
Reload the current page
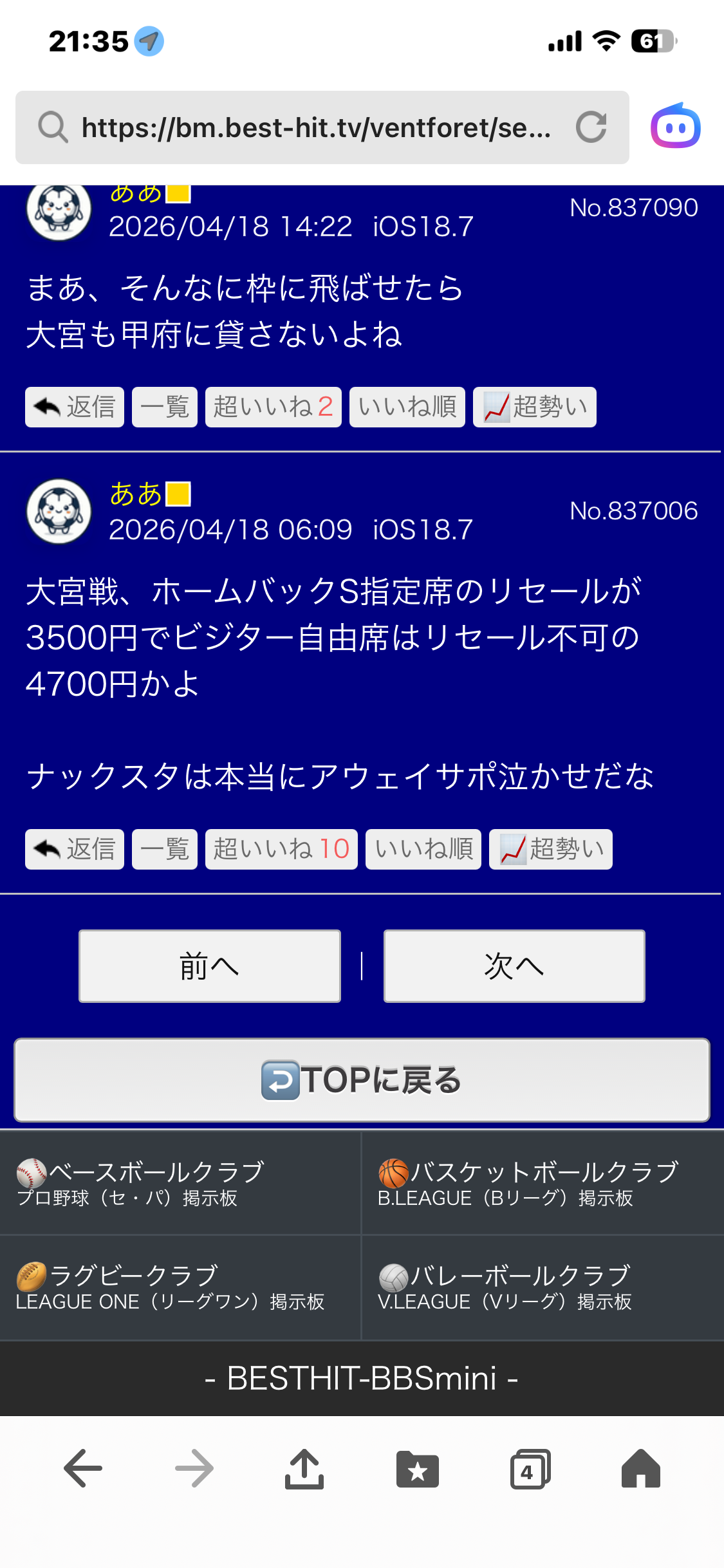pyautogui.click(x=591, y=127)
